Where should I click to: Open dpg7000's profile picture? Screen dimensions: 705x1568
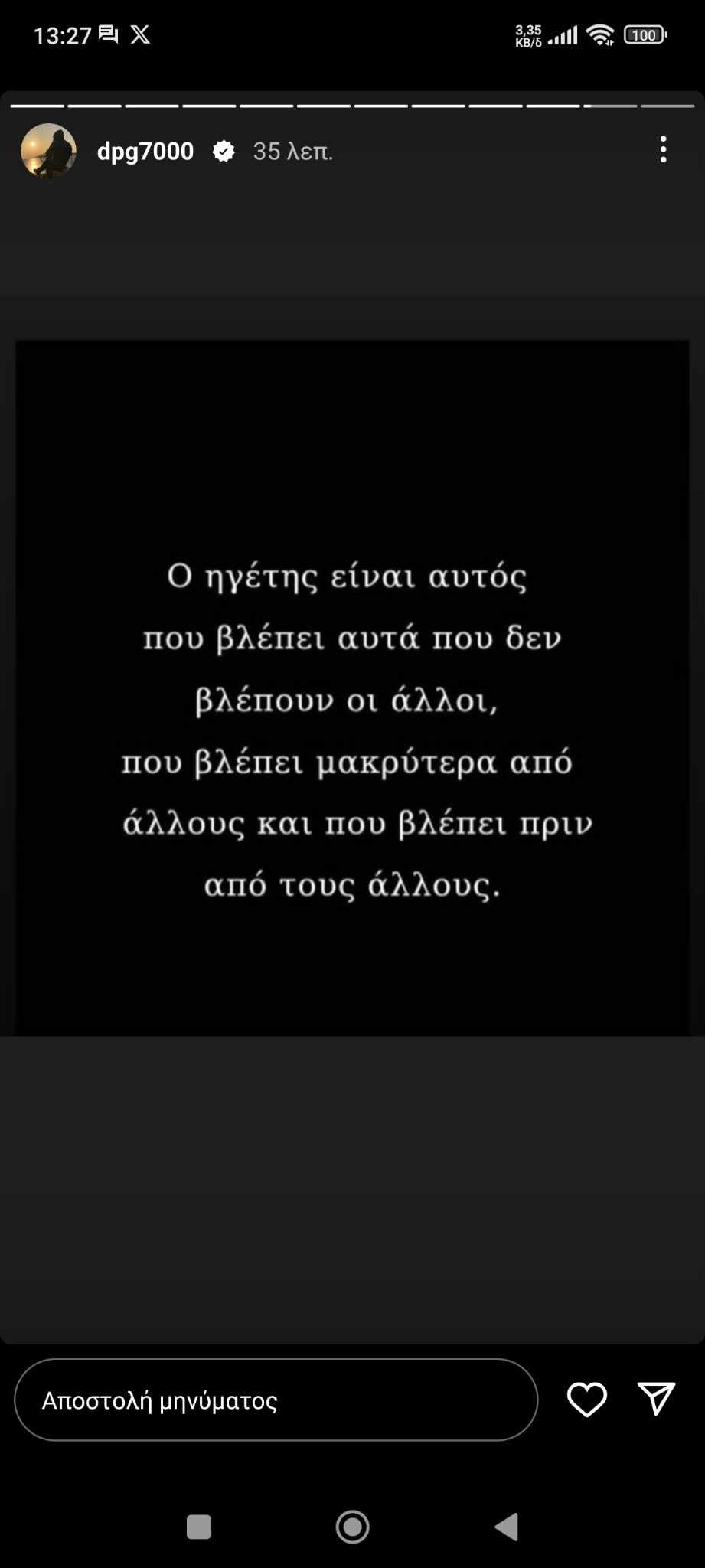(x=48, y=151)
